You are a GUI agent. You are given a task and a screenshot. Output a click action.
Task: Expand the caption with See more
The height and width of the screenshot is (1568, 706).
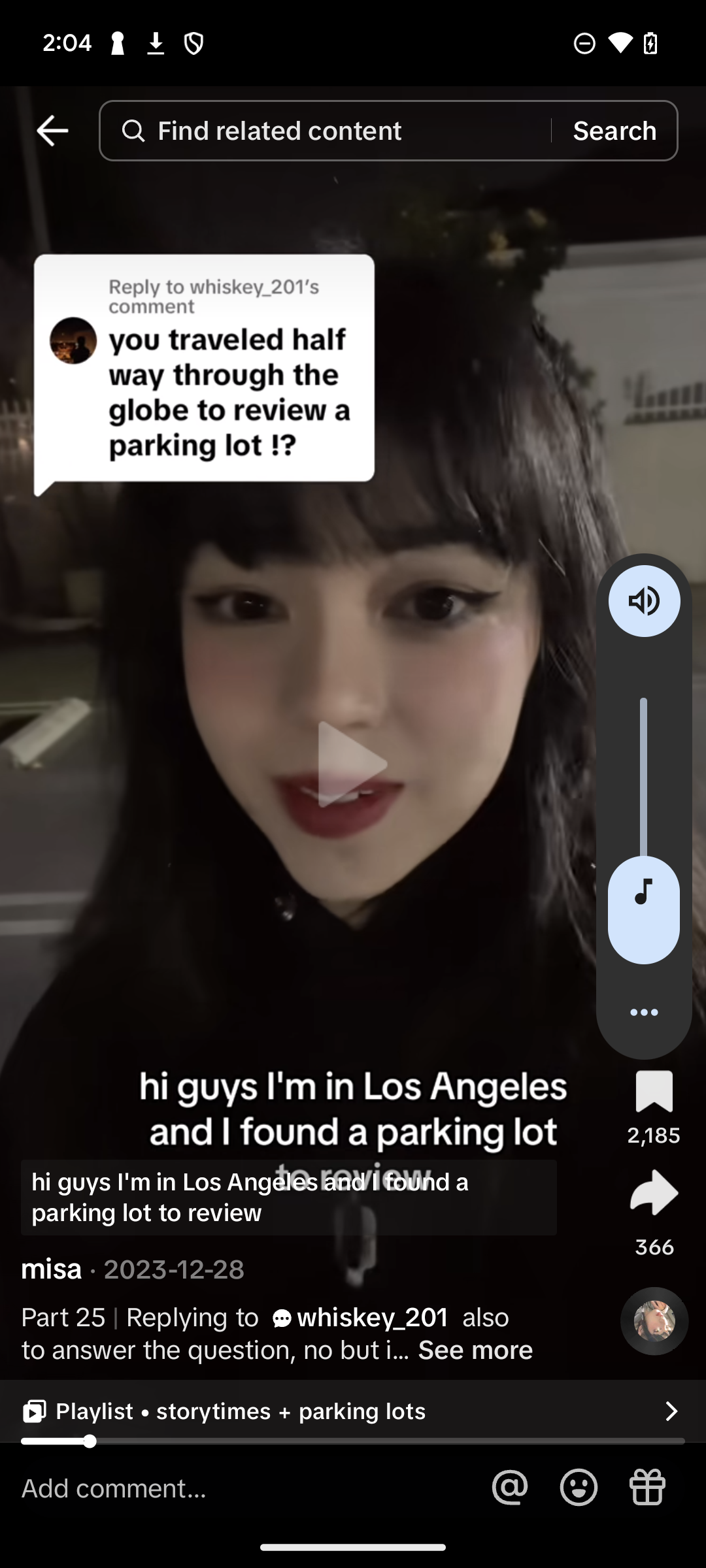pos(475,1350)
